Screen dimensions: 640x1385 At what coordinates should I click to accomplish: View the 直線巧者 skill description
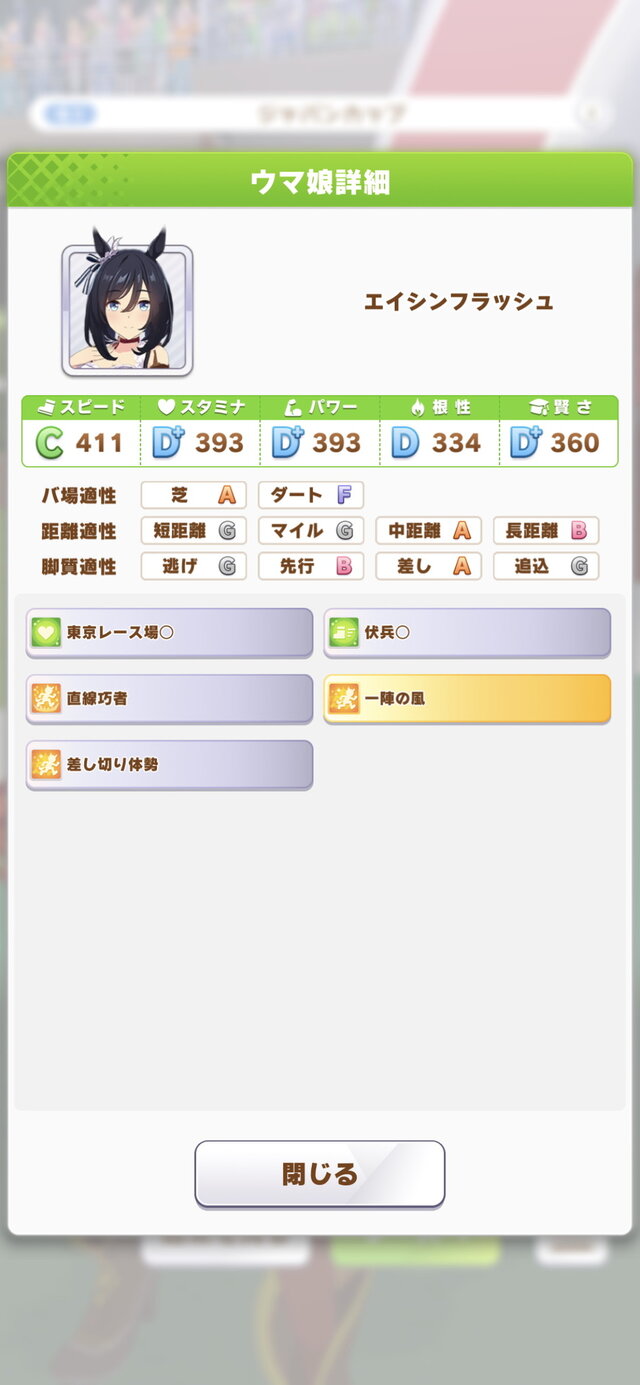(x=169, y=698)
